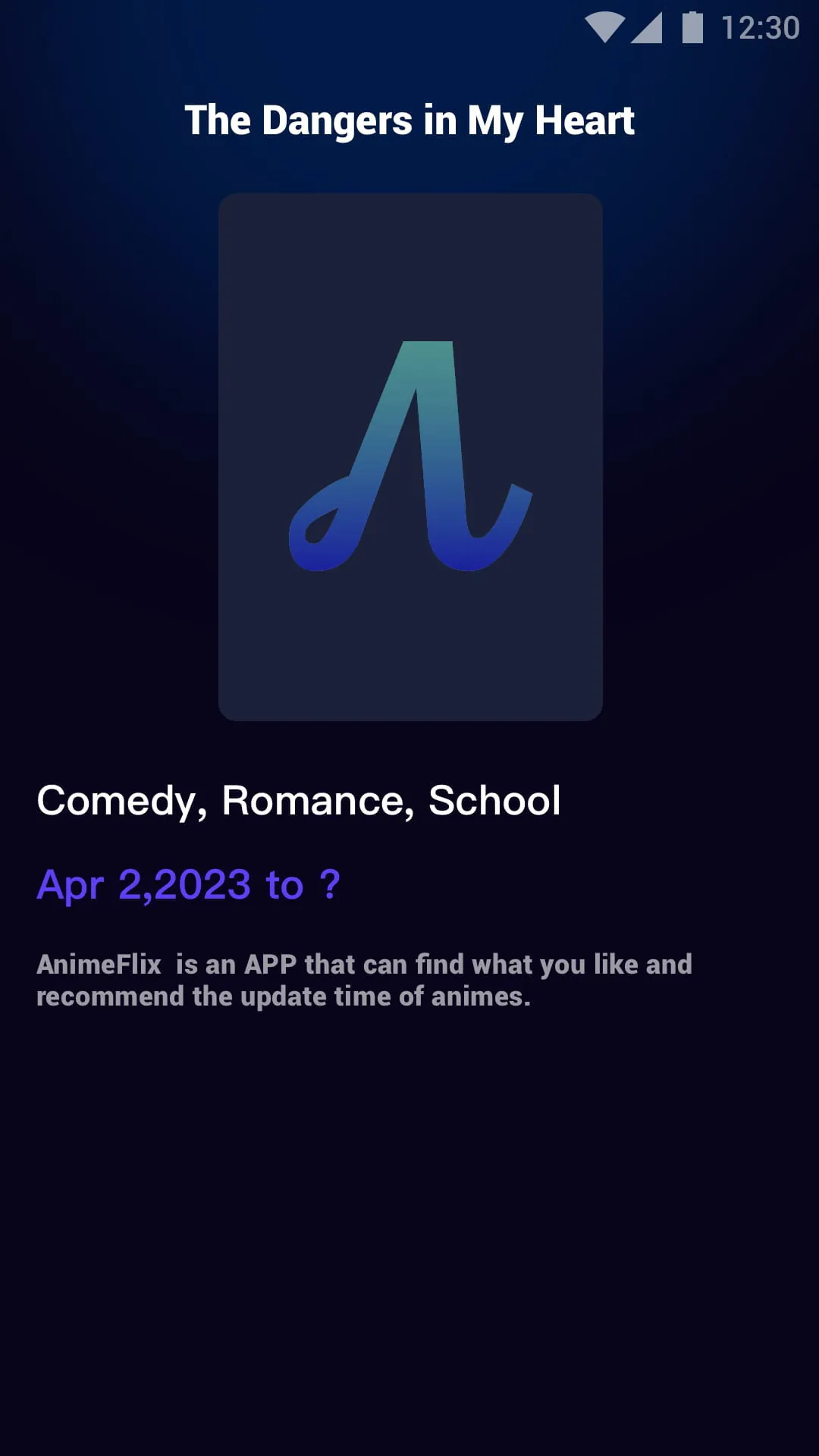
Task: Click the 'School' genre label
Action: 493,800
